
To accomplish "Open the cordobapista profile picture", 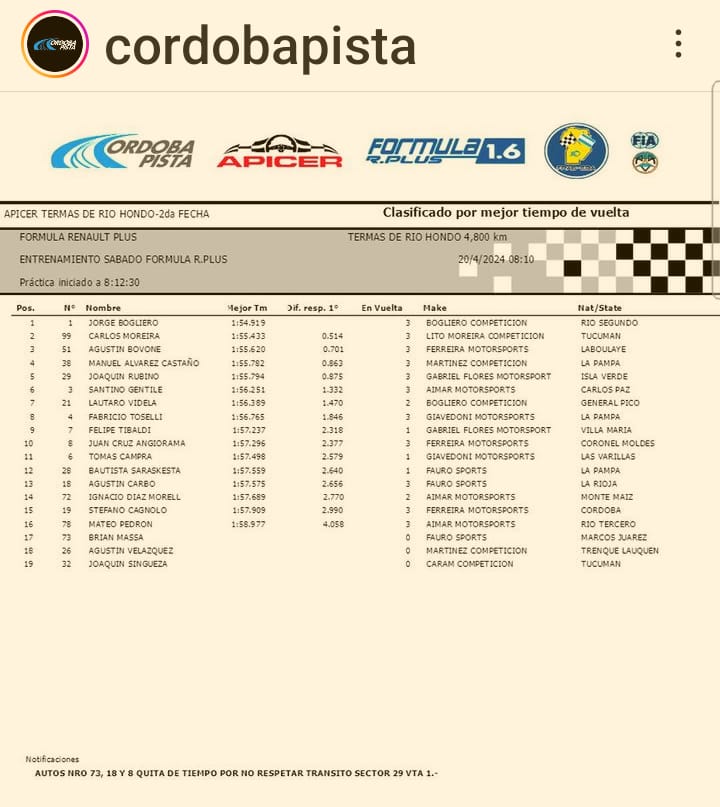I will 55,44.
